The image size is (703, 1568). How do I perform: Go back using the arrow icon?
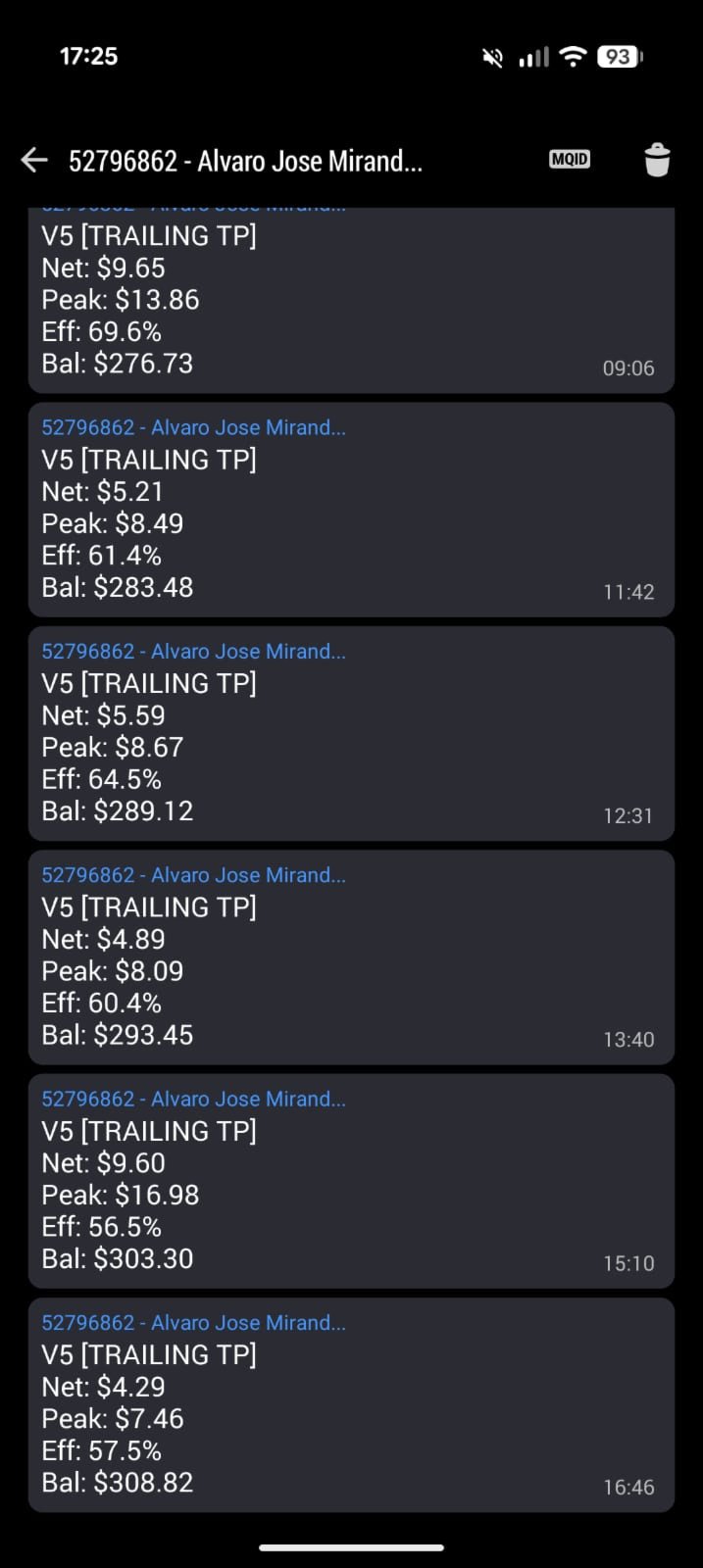tap(34, 161)
